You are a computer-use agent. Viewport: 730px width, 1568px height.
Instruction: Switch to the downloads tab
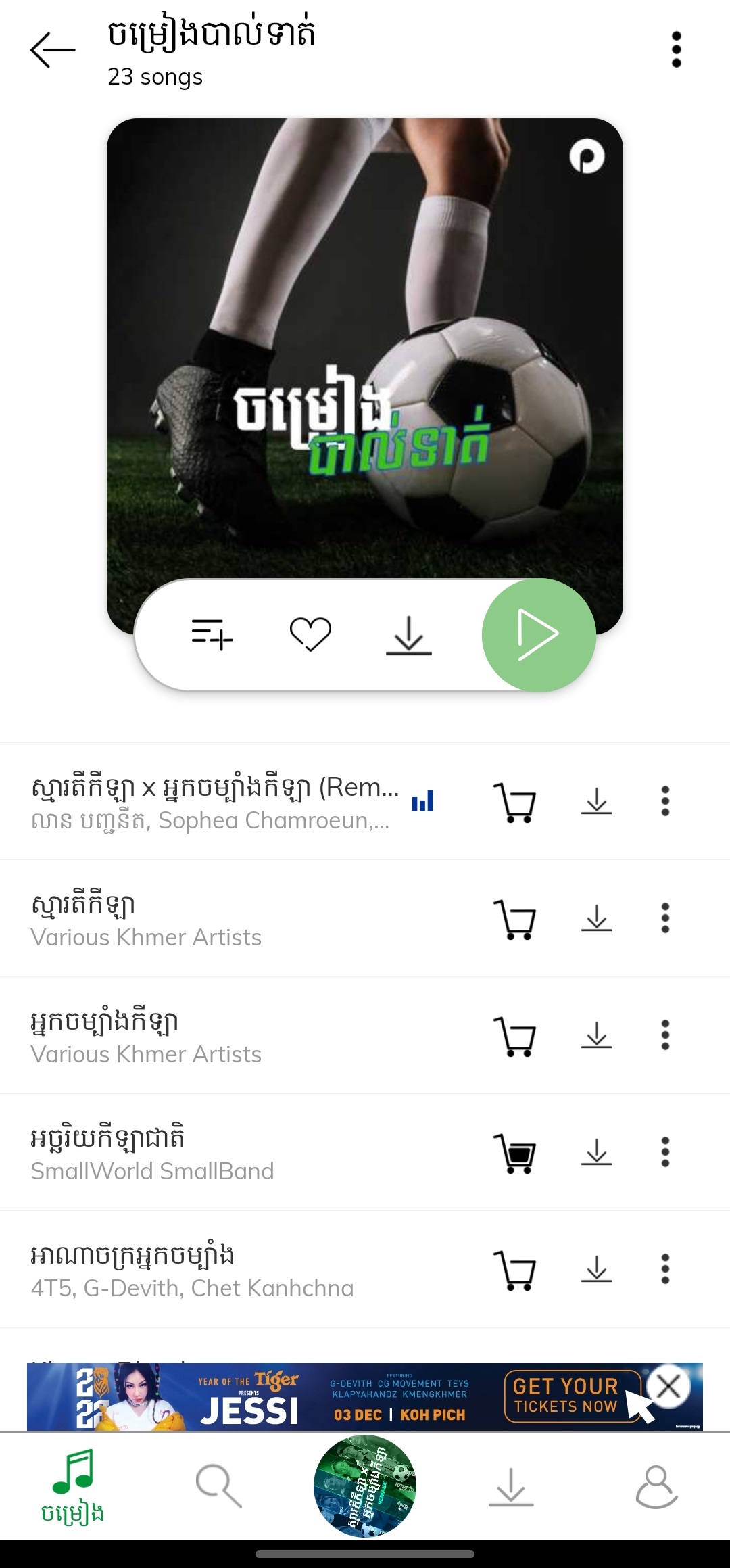[511, 1486]
